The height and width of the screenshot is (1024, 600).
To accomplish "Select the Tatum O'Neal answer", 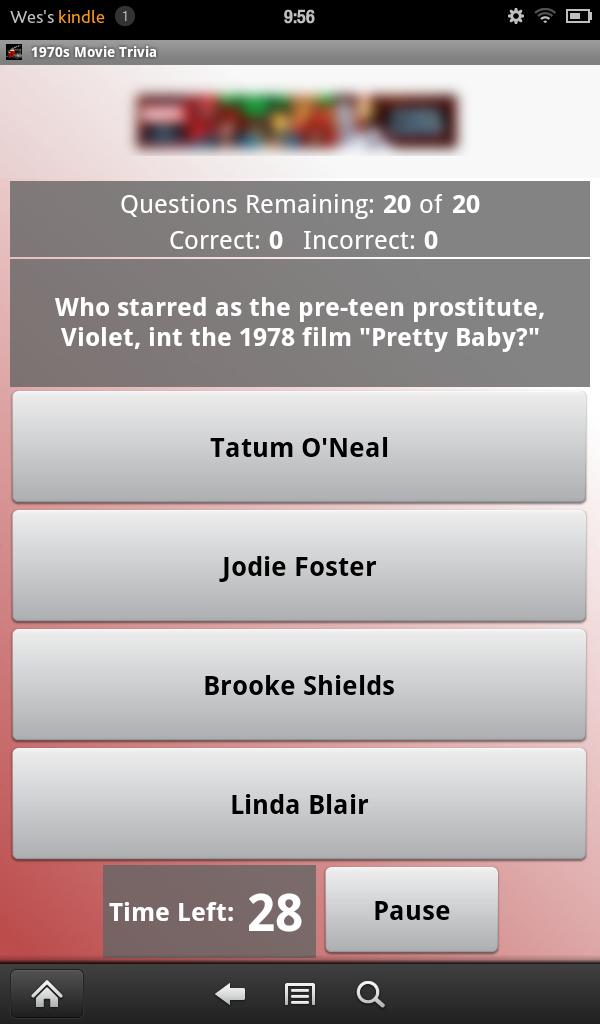I will (299, 447).
